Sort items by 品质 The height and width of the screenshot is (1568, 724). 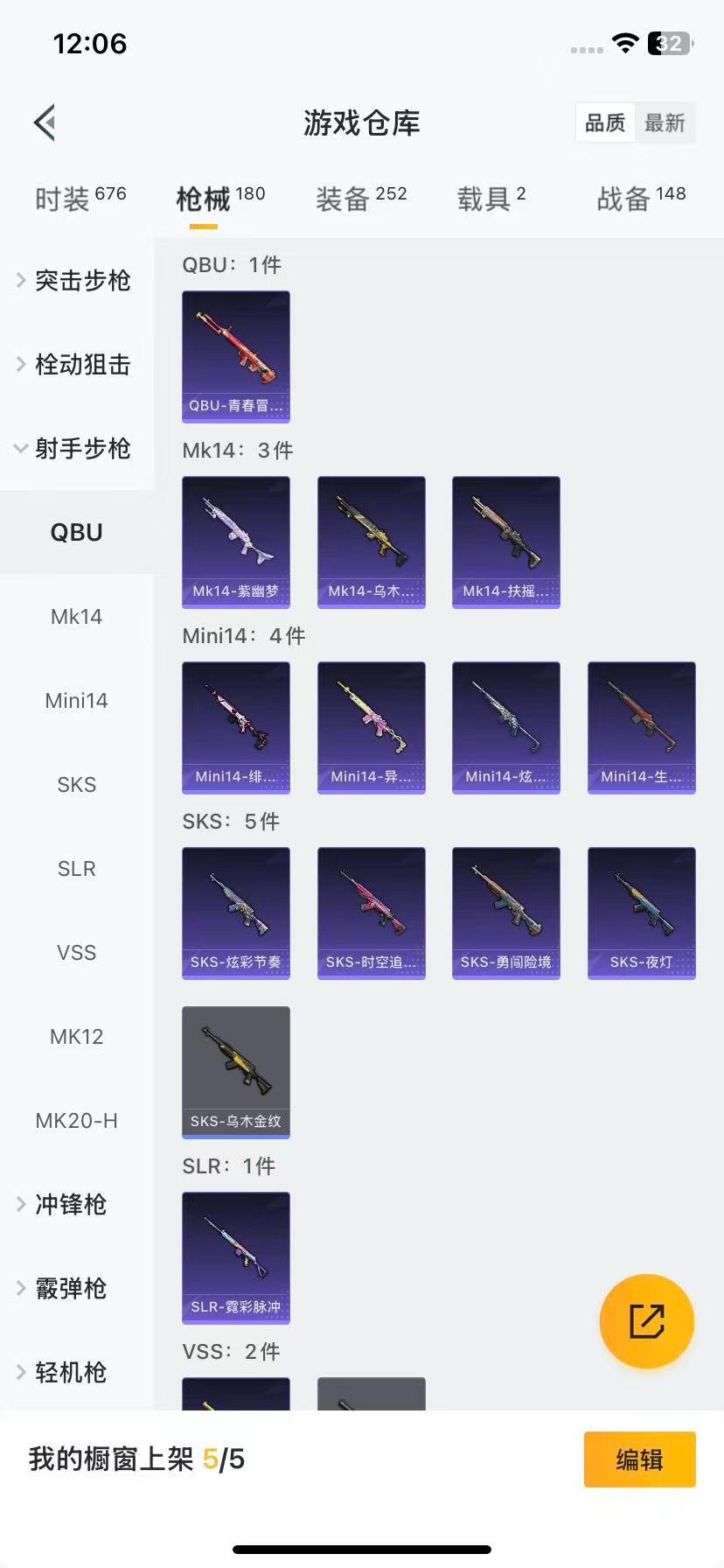[605, 122]
